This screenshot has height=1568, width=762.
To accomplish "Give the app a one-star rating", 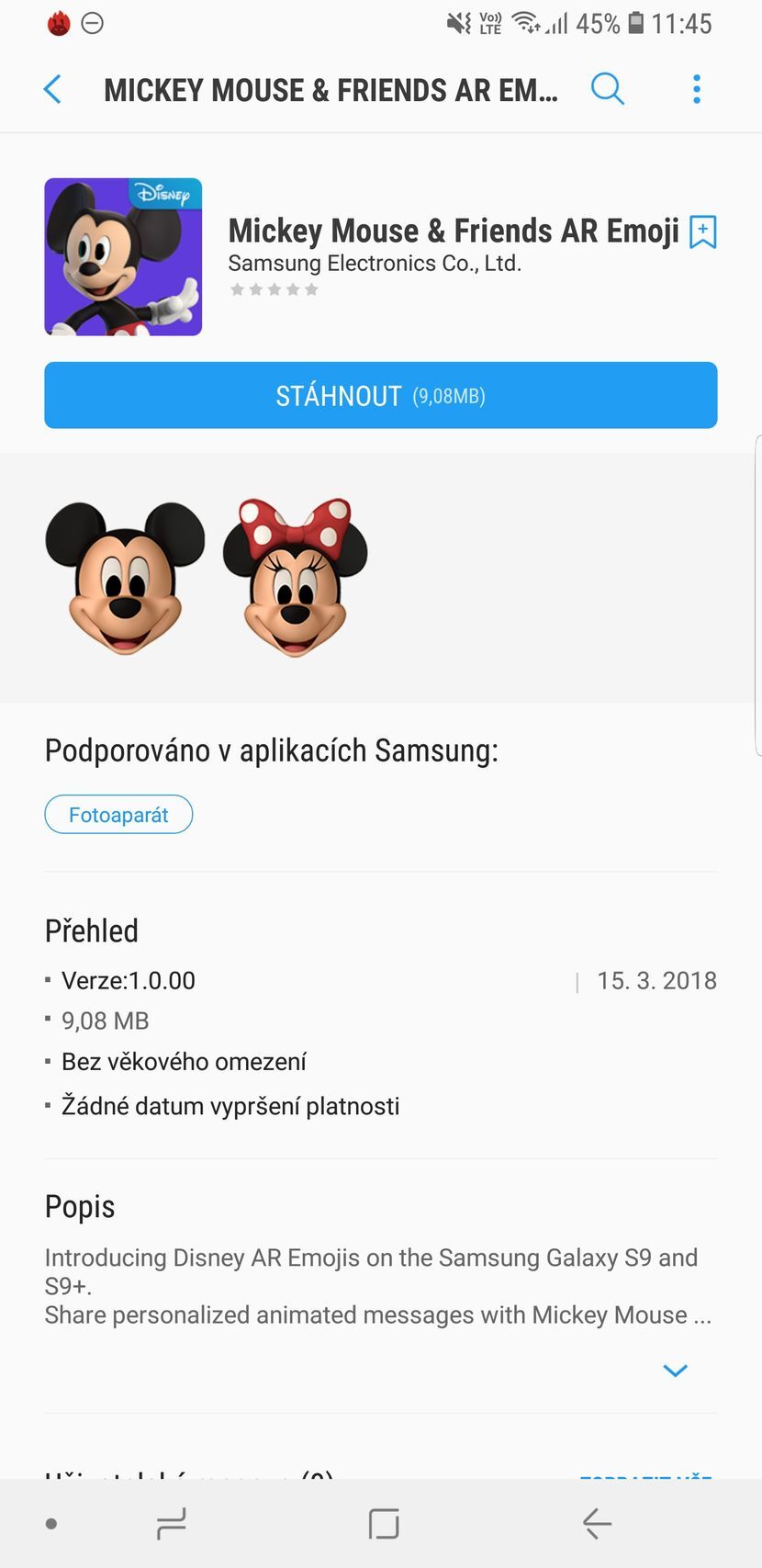I will tap(238, 289).
